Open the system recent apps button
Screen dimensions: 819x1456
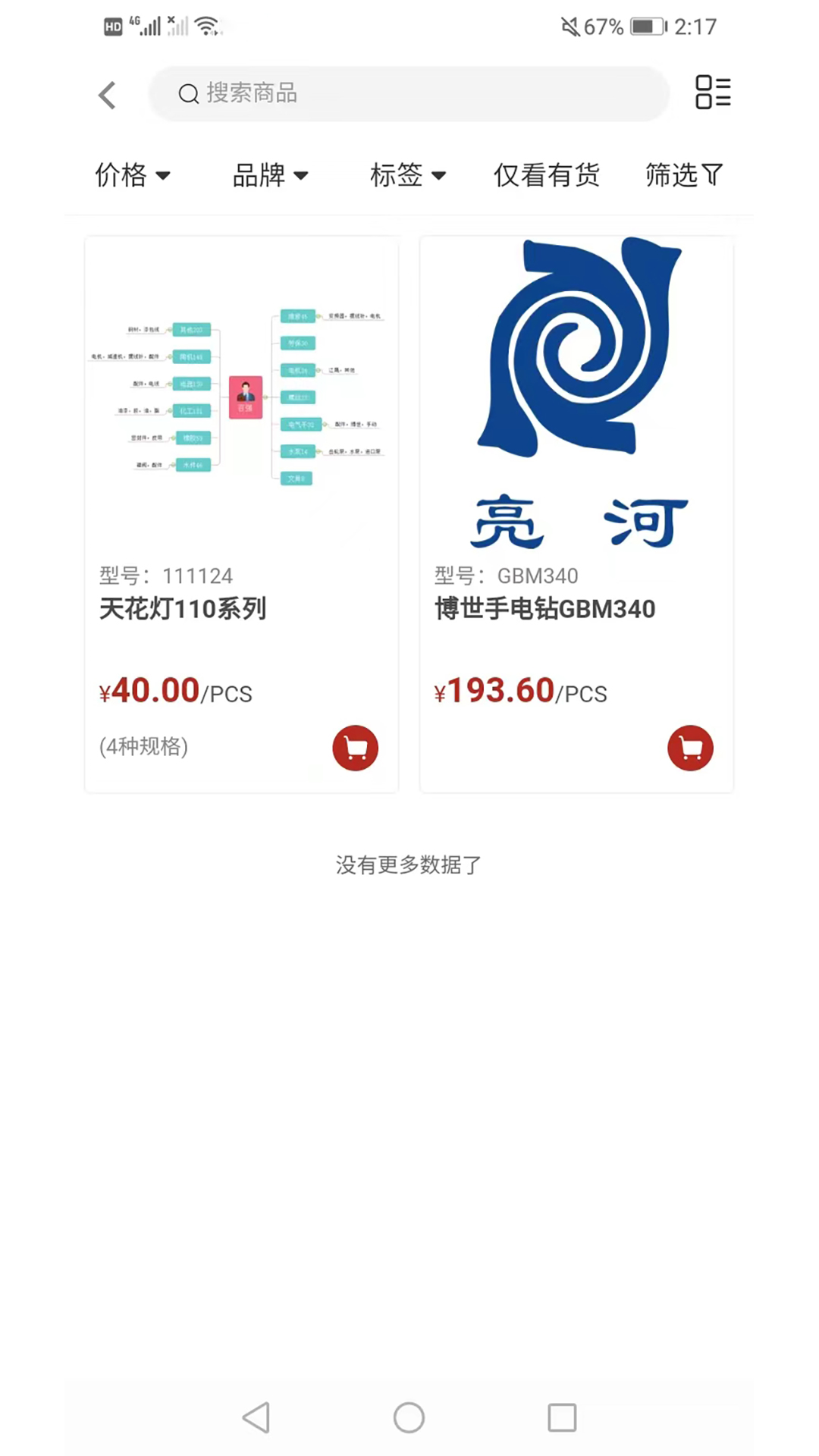(x=562, y=1417)
